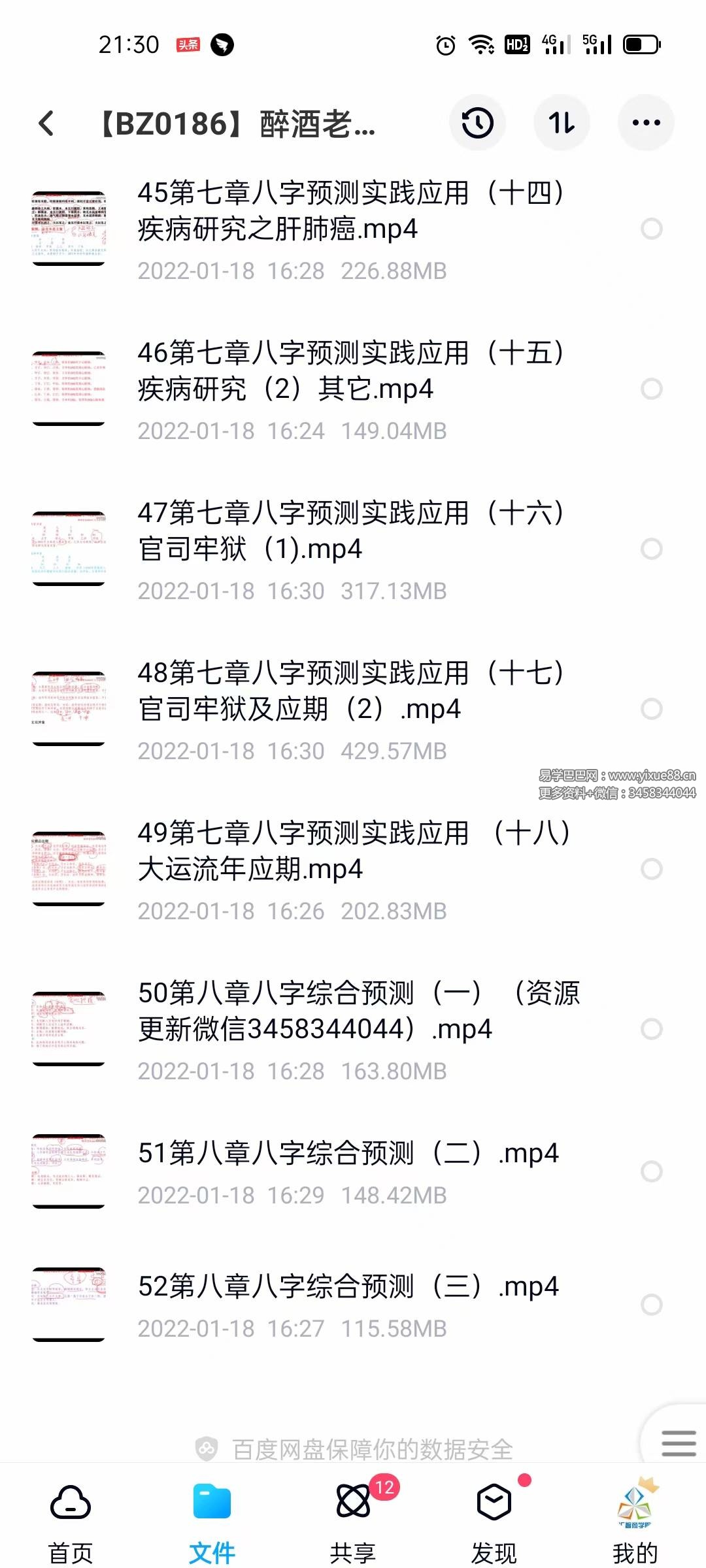Select the checkbox next to file 45 肝肺癌 video

(650, 229)
